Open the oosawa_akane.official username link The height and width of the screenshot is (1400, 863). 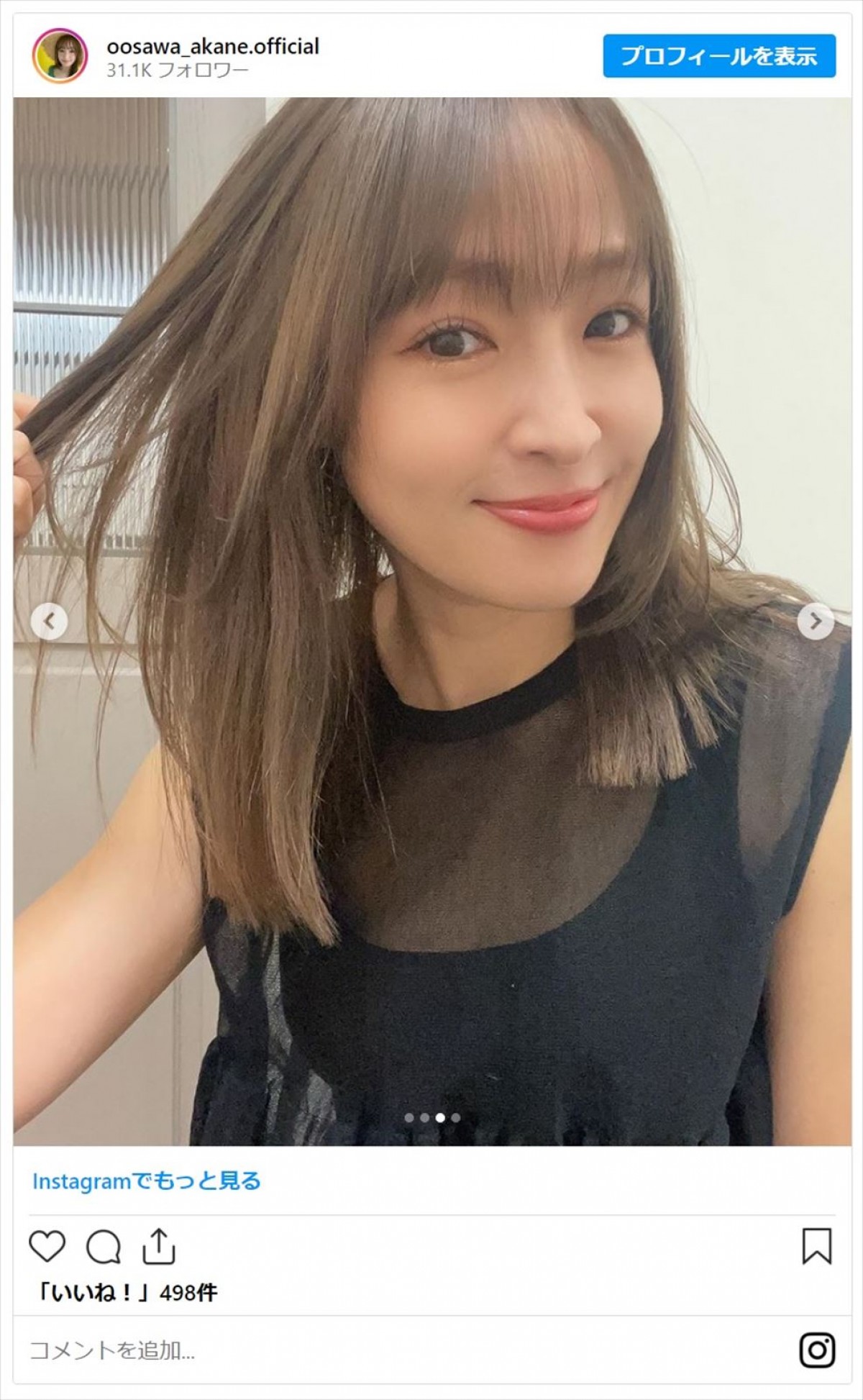[212, 47]
